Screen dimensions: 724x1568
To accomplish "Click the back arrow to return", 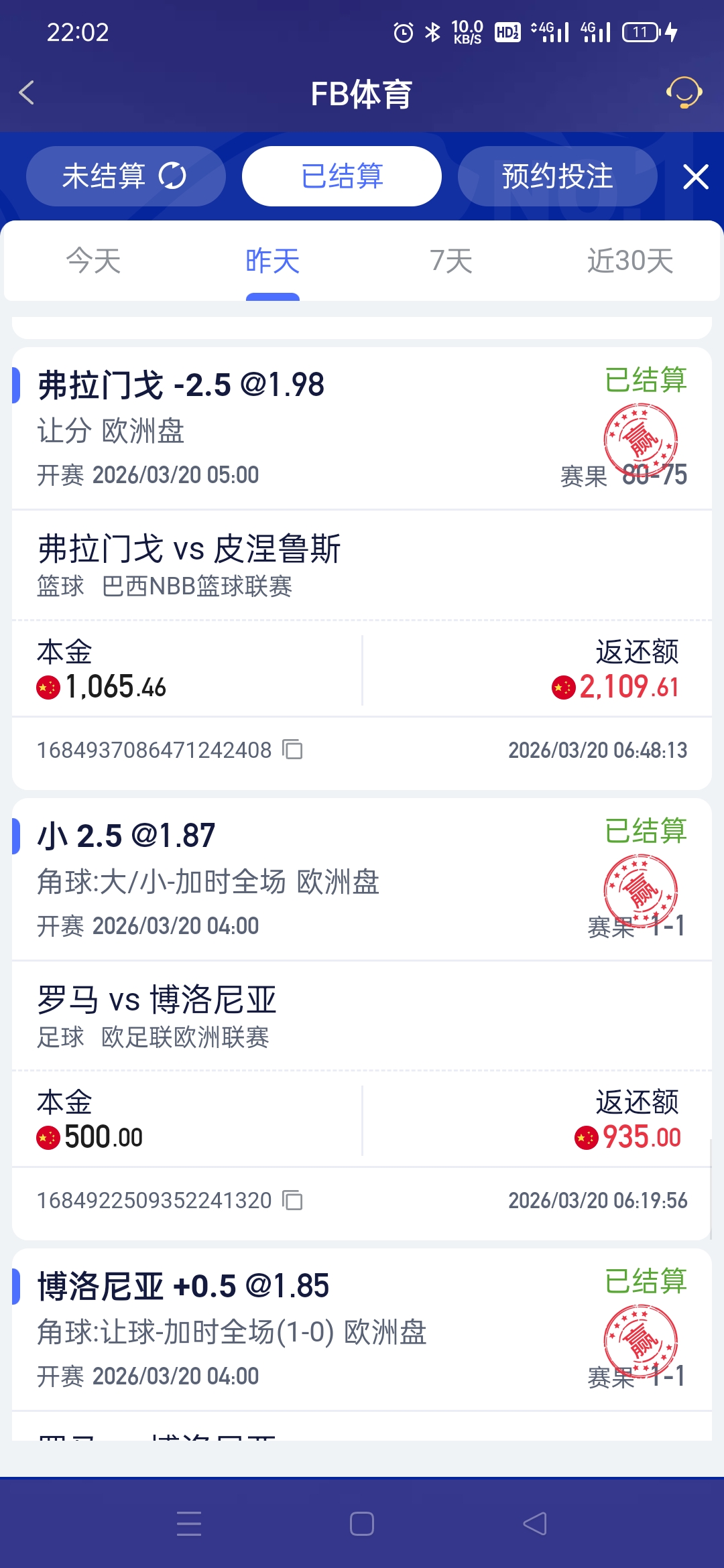I will (27, 93).
